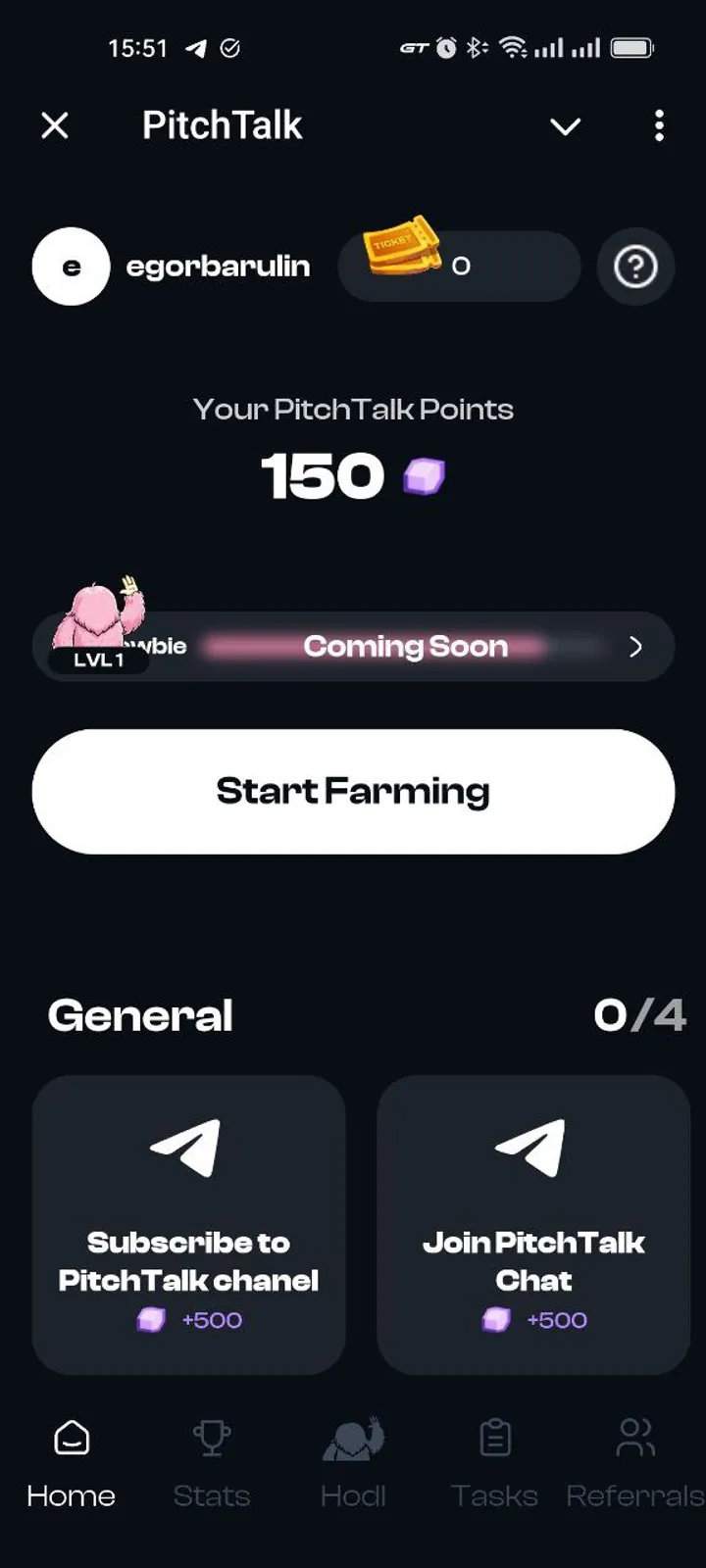Viewport: 706px width, 1568px height.
Task: Collapse the app with the down chevron
Action: coord(565,126)
